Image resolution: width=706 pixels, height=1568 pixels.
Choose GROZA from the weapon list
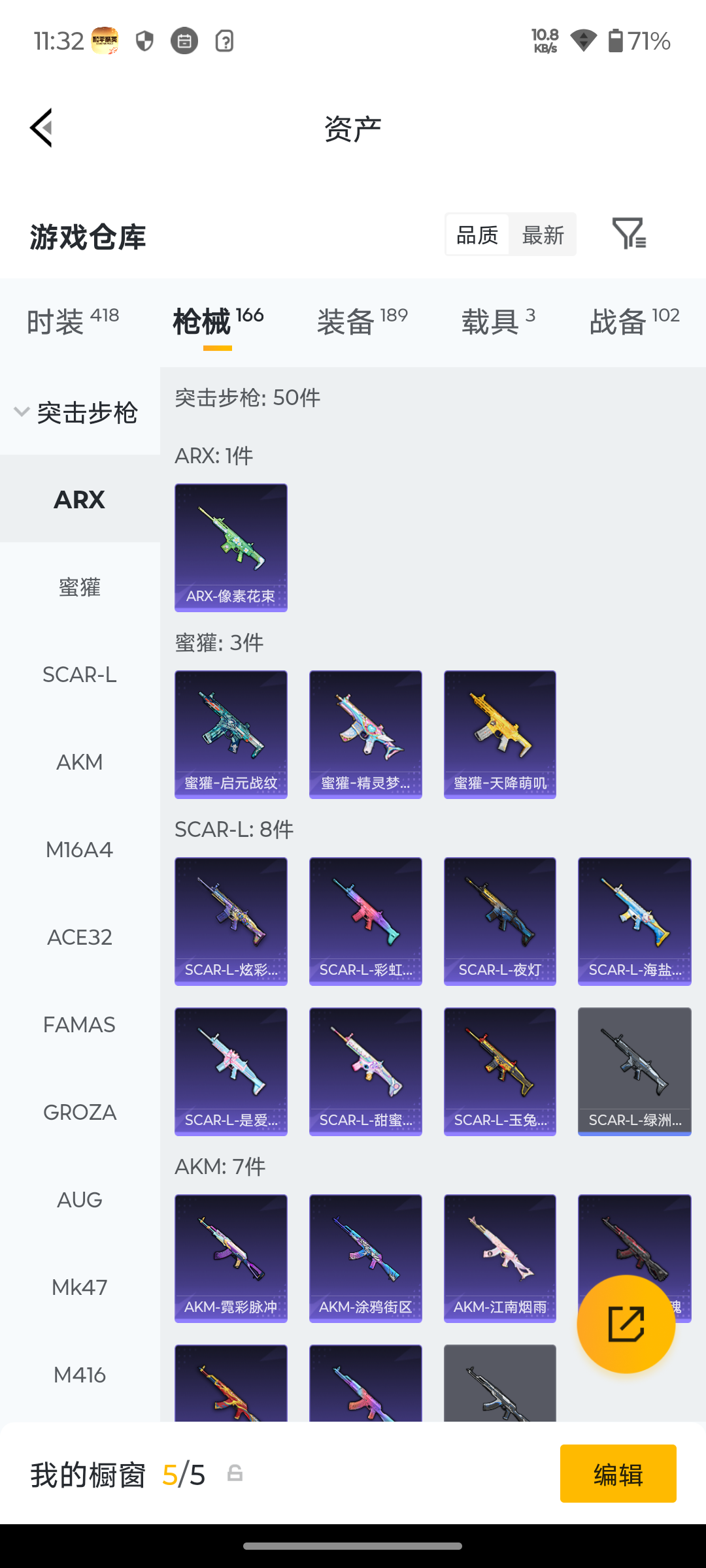click(80, 1112)
